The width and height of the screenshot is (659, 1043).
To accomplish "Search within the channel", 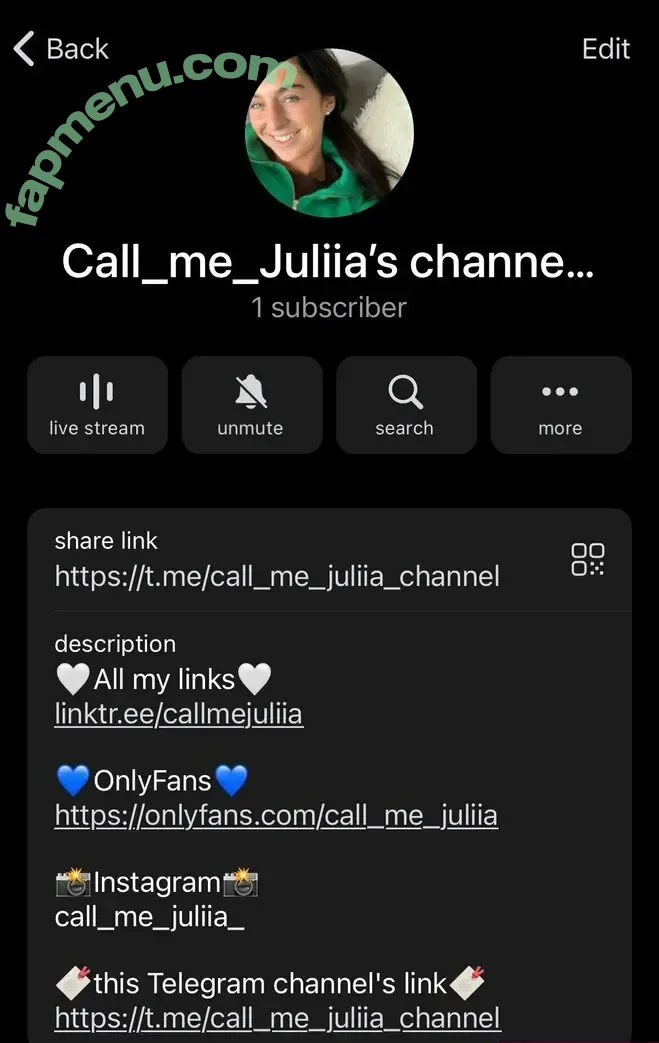I will [x=405, y=405].
